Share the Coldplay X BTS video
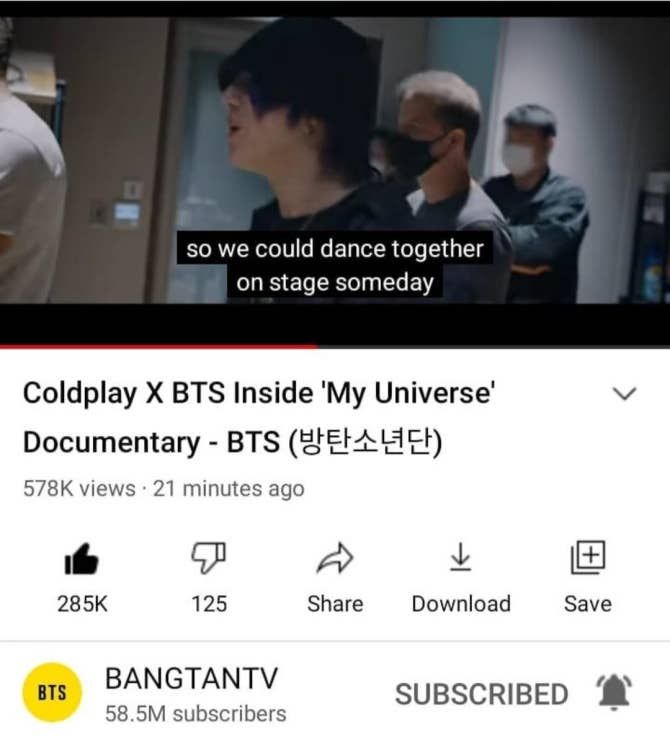 [x=335, y=560]
